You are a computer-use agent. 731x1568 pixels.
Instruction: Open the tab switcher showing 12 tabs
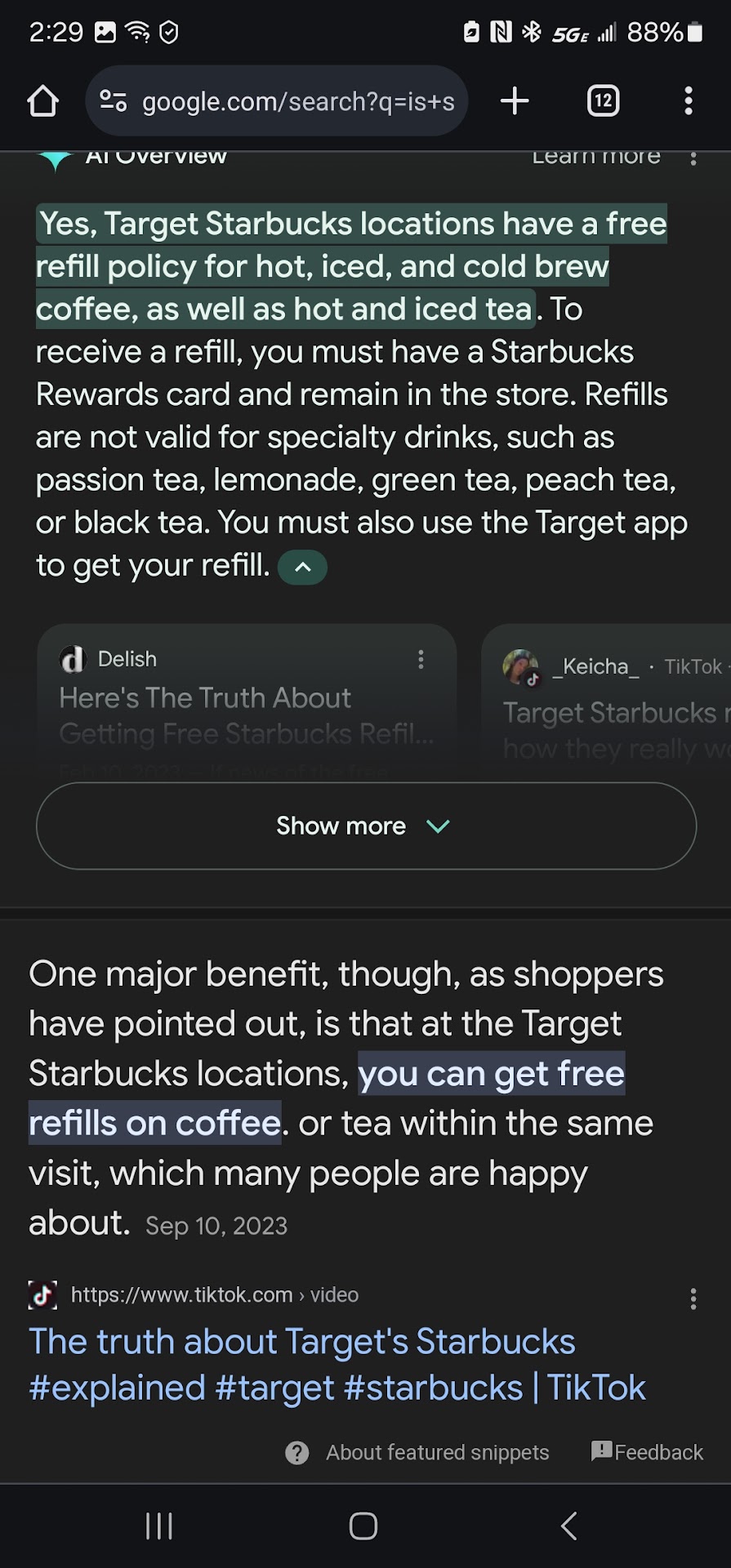[603, 101]
